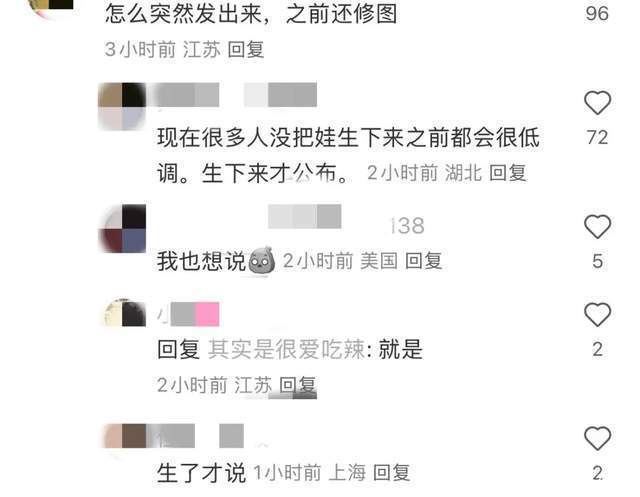The height and width of the screenshot is (497, 640).
Task: Like the comment starting with 现在很多人没把娃生下来
Action: (x=597, y=103)
